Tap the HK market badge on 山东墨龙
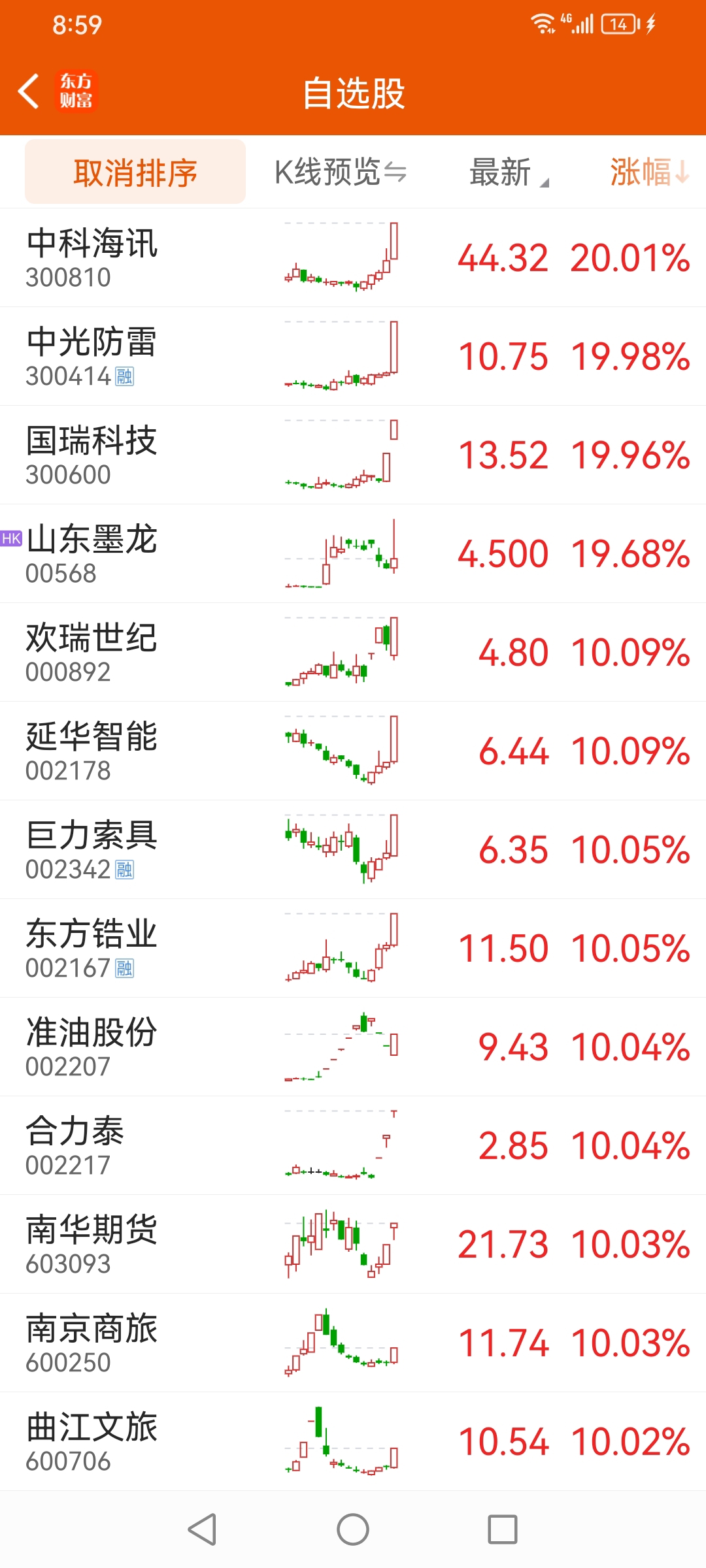Image resolution: width=706 pixels, height=1568 pixels. pyautogui.click(x=12, y=539)
